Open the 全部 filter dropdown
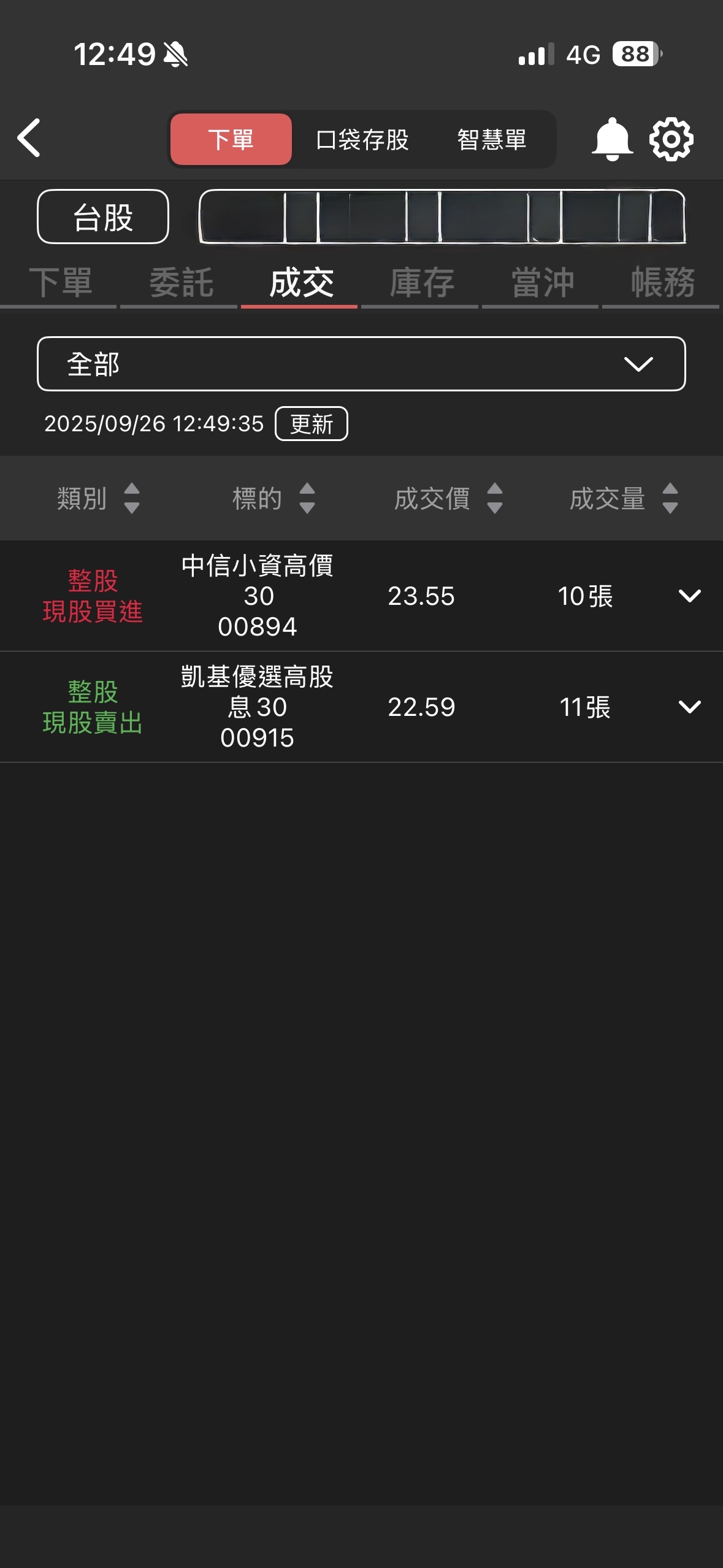This screenshot has width=723, height=1568. pos(361,364)
